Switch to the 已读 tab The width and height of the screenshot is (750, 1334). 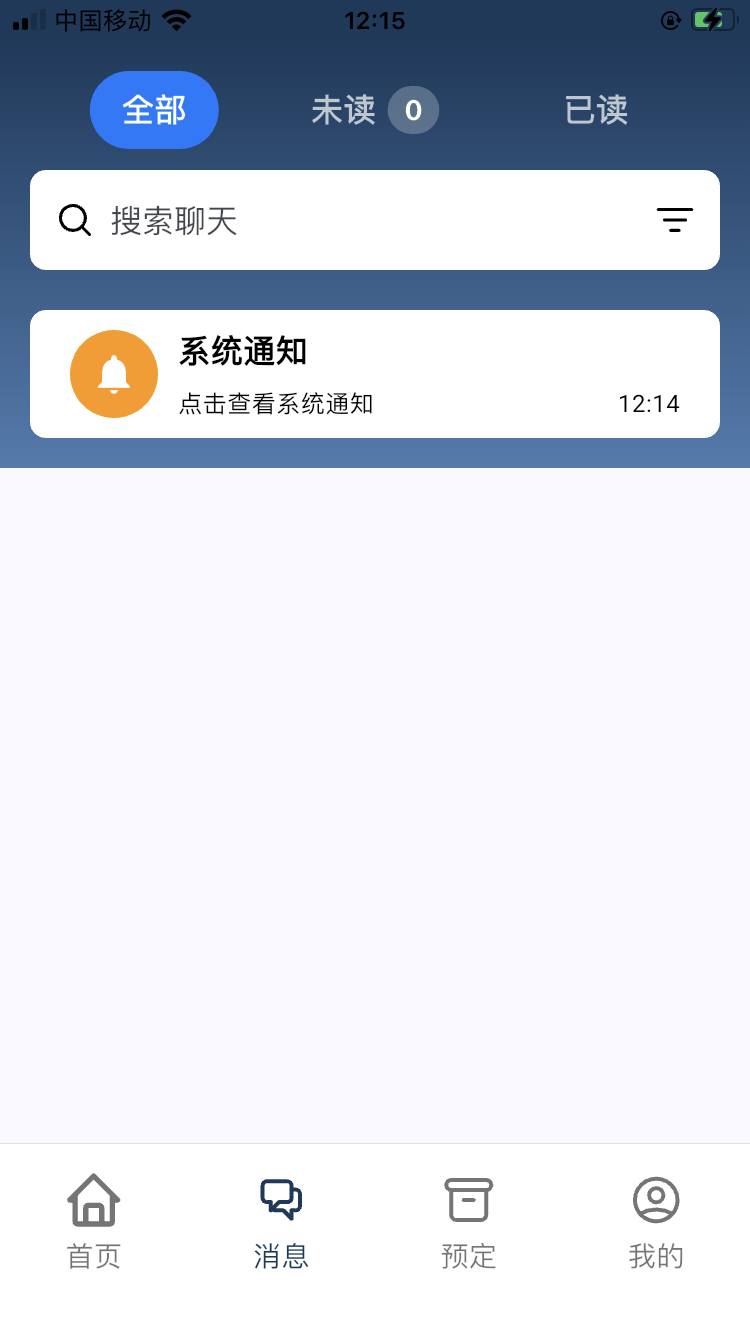click(x=596, y=110)
